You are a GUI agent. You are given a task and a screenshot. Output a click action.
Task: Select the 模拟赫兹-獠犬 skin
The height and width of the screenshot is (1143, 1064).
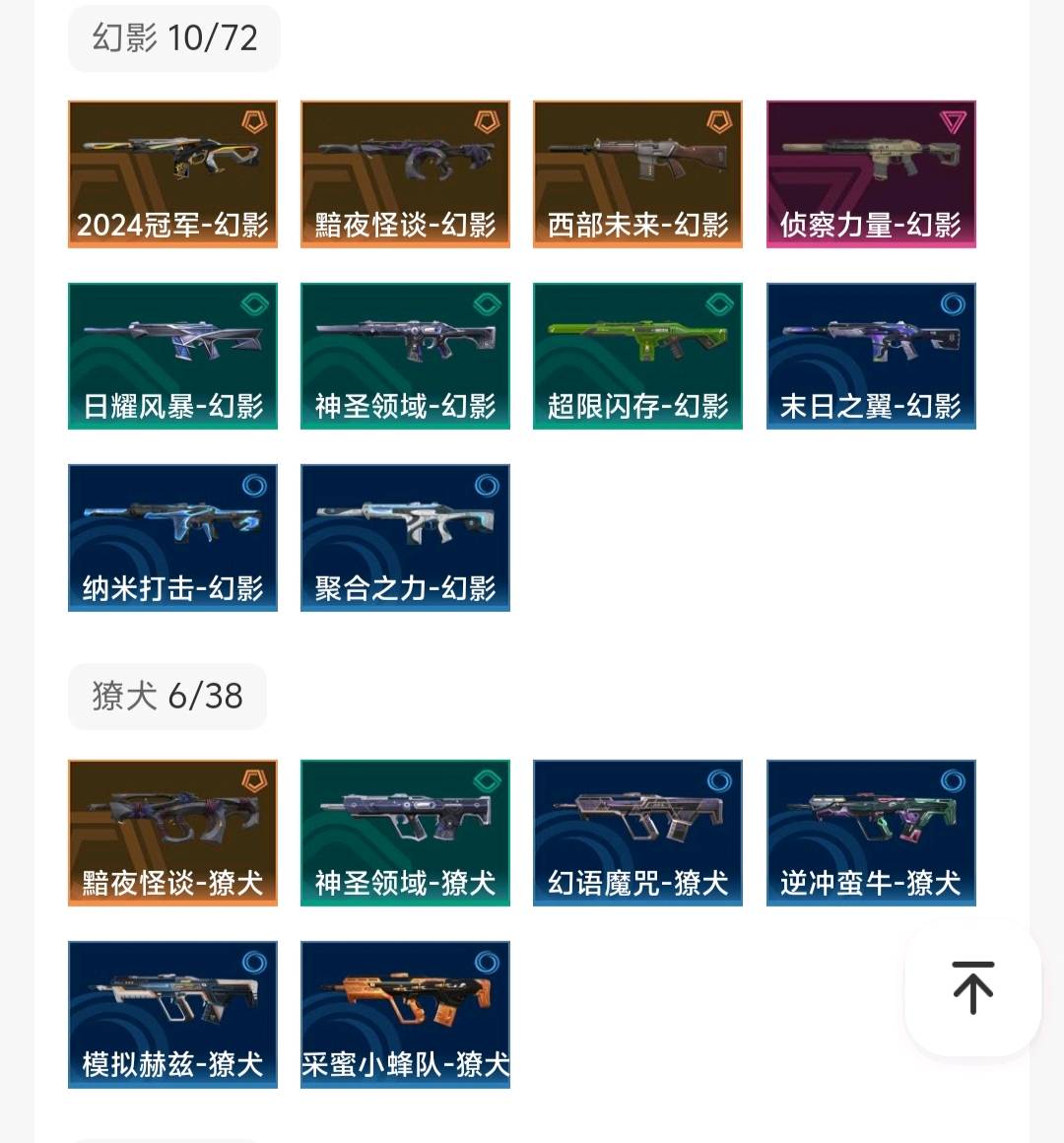pyautogui.click(x=172, y=1014)
